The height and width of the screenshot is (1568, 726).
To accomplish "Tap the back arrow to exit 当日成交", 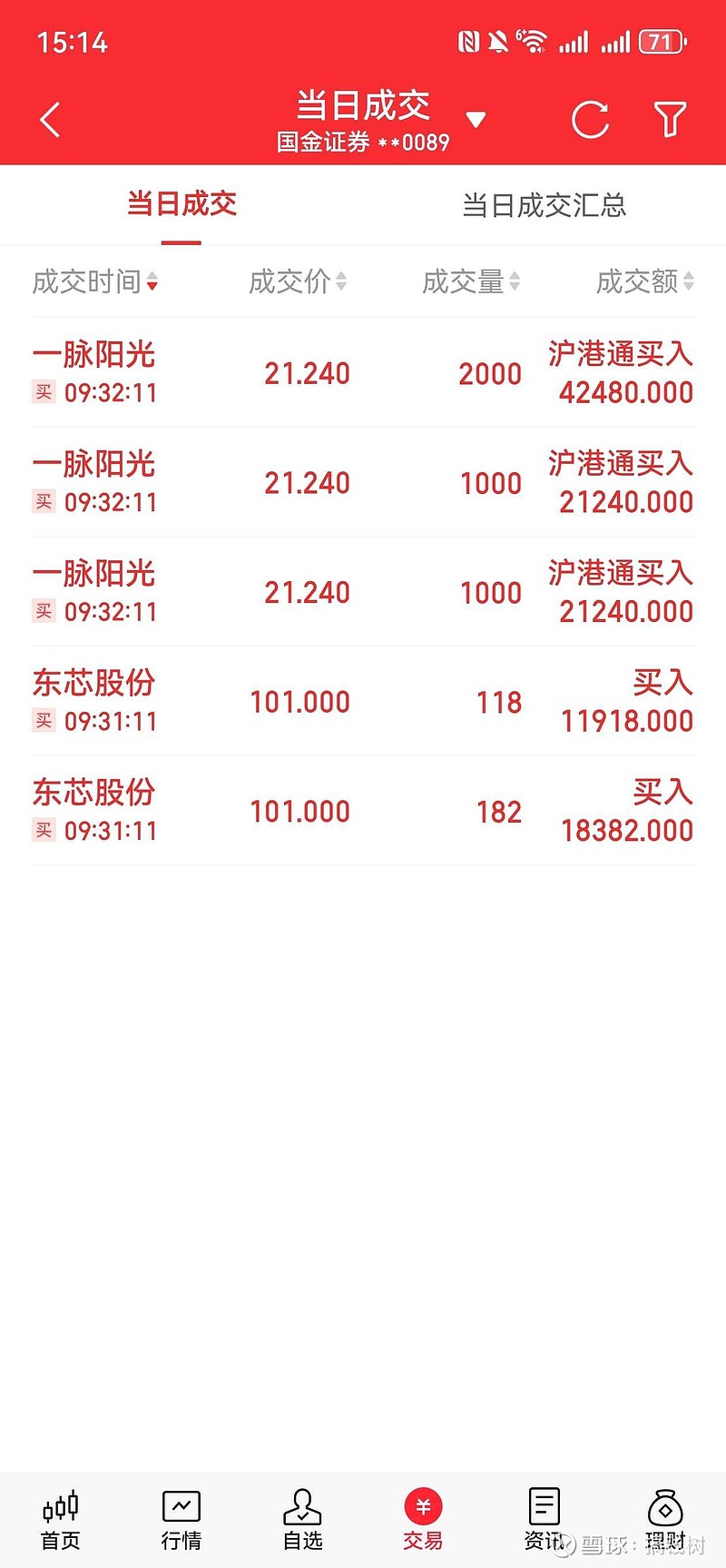I will coord(50,119).
